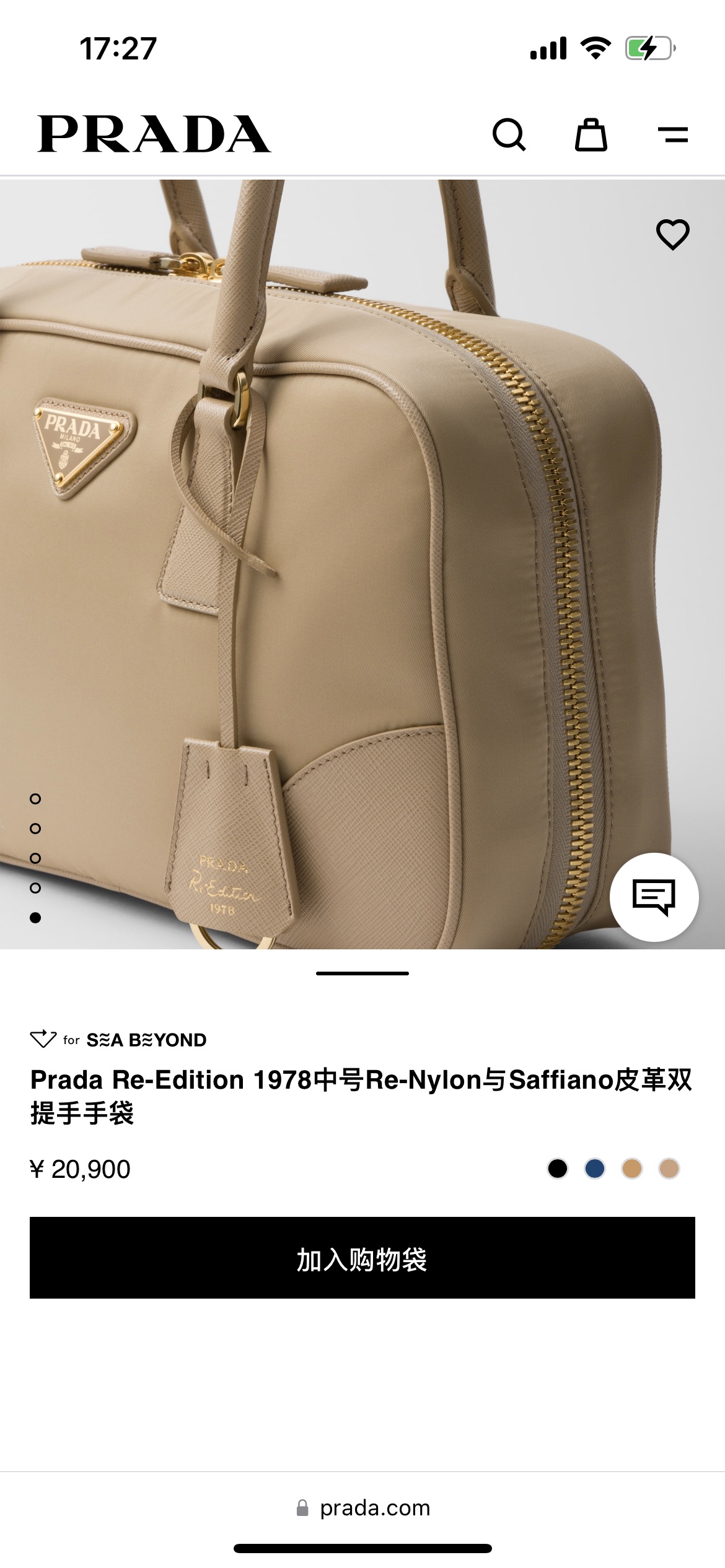Open the hamburger menu
The width and height of the screenshot is (725, 1568).
672,134
